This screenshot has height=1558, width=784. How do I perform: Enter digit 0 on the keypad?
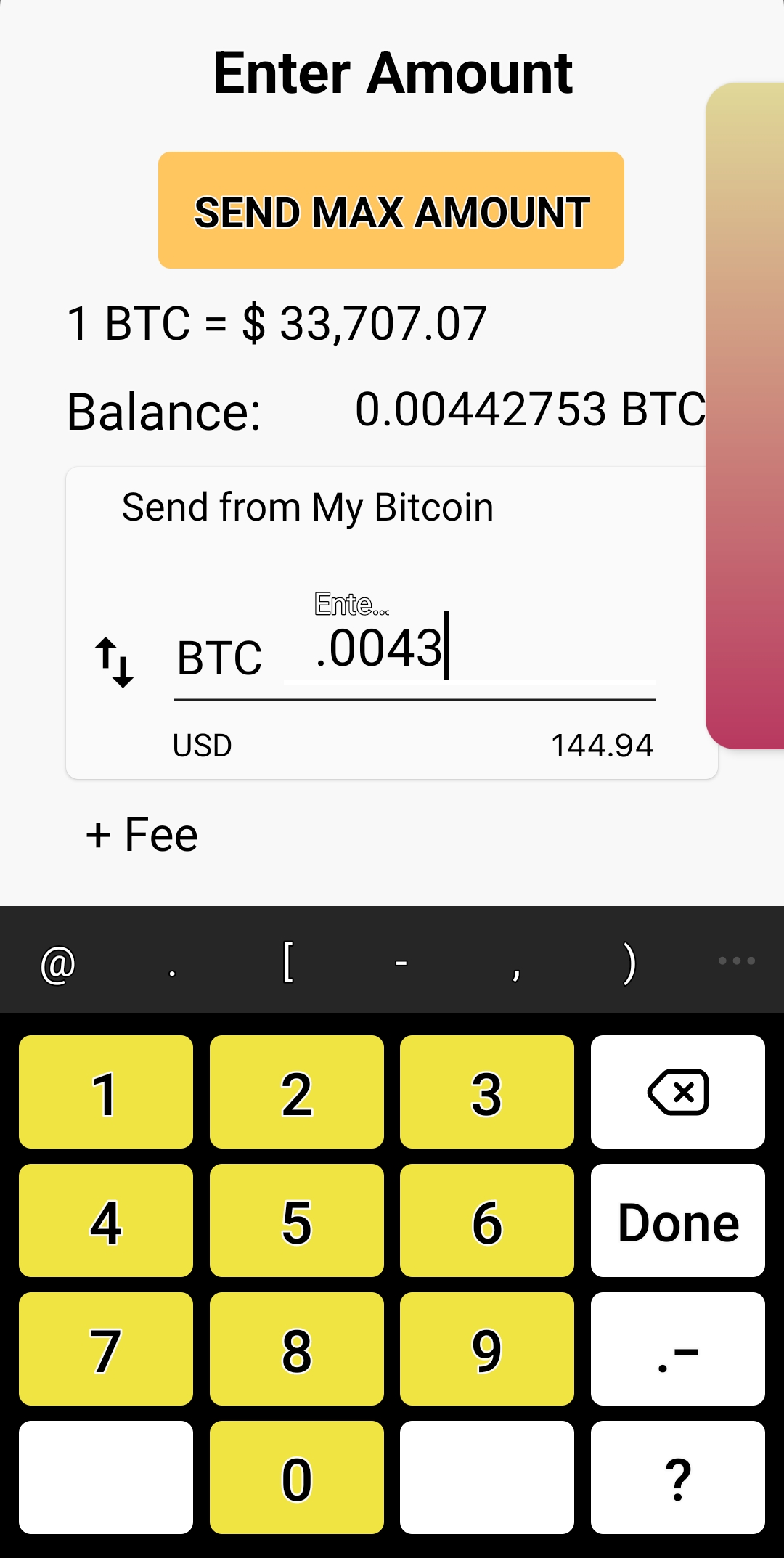point(296,1477)
